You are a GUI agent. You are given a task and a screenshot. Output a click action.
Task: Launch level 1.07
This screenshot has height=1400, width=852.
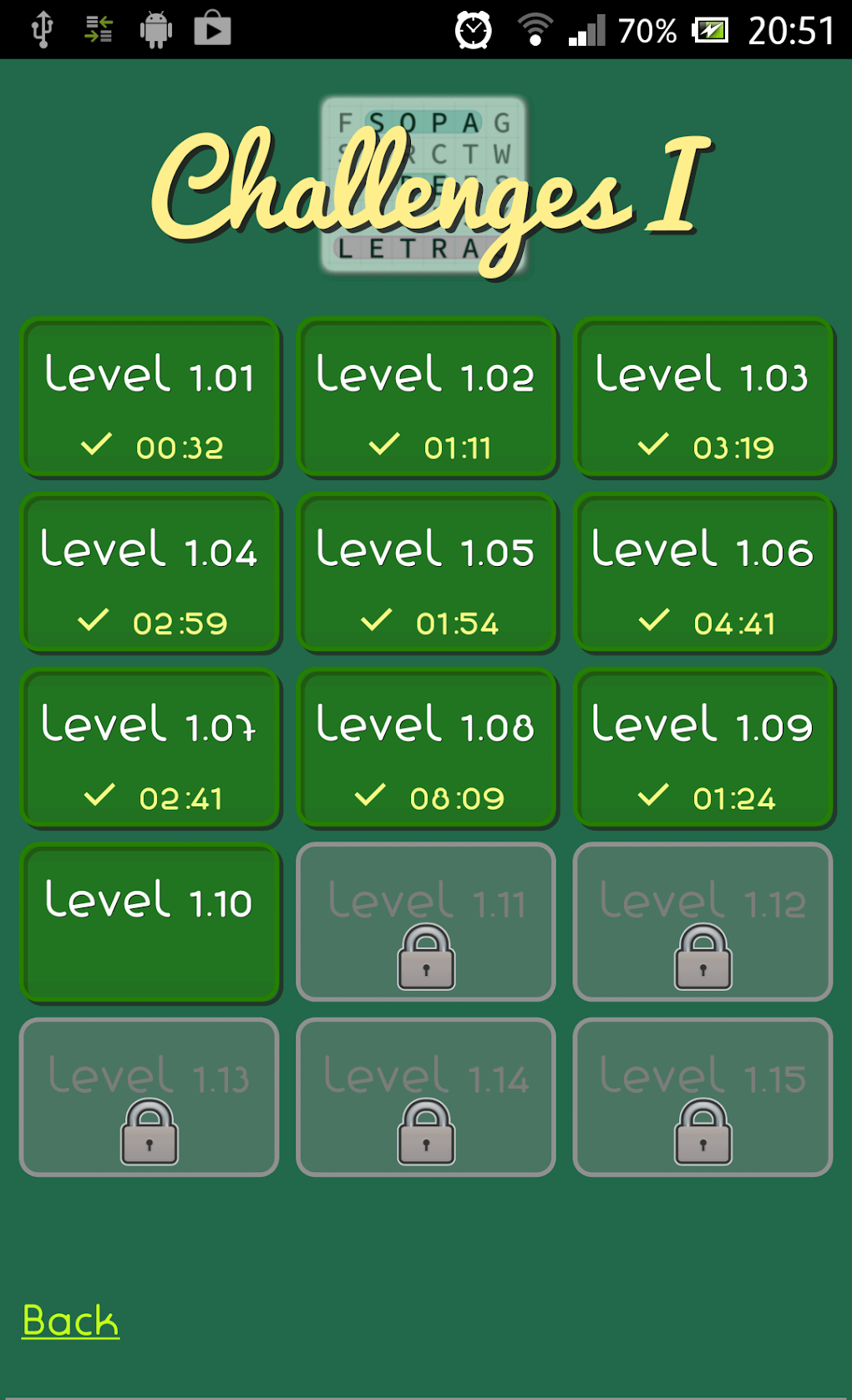[150, 748]
